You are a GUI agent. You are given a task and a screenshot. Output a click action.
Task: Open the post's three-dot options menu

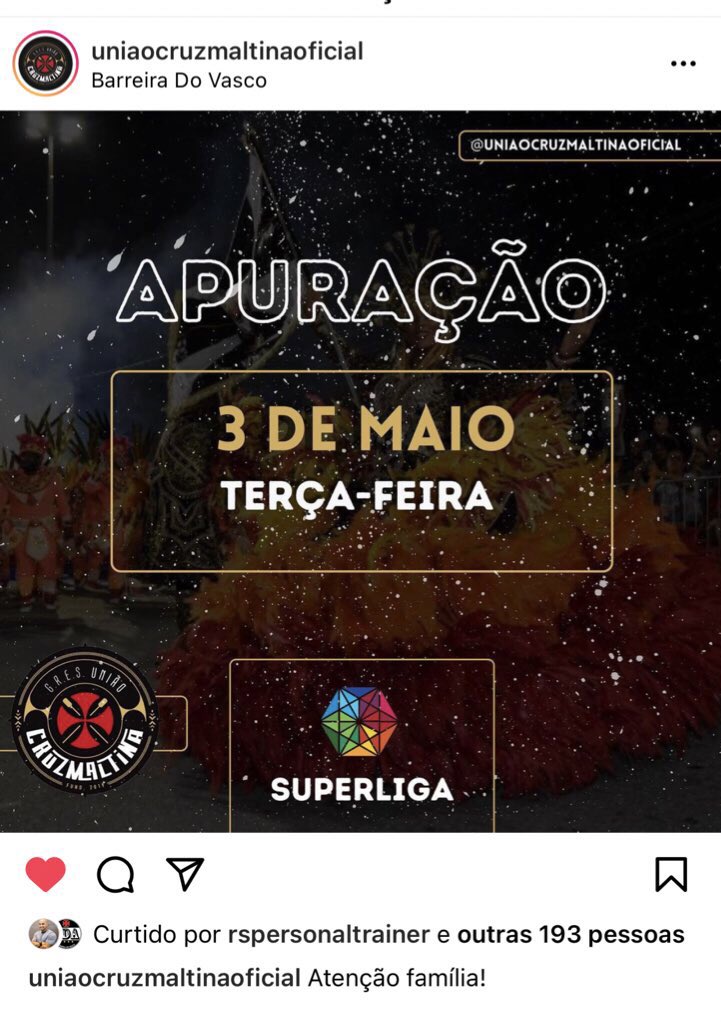coord(683,64)
